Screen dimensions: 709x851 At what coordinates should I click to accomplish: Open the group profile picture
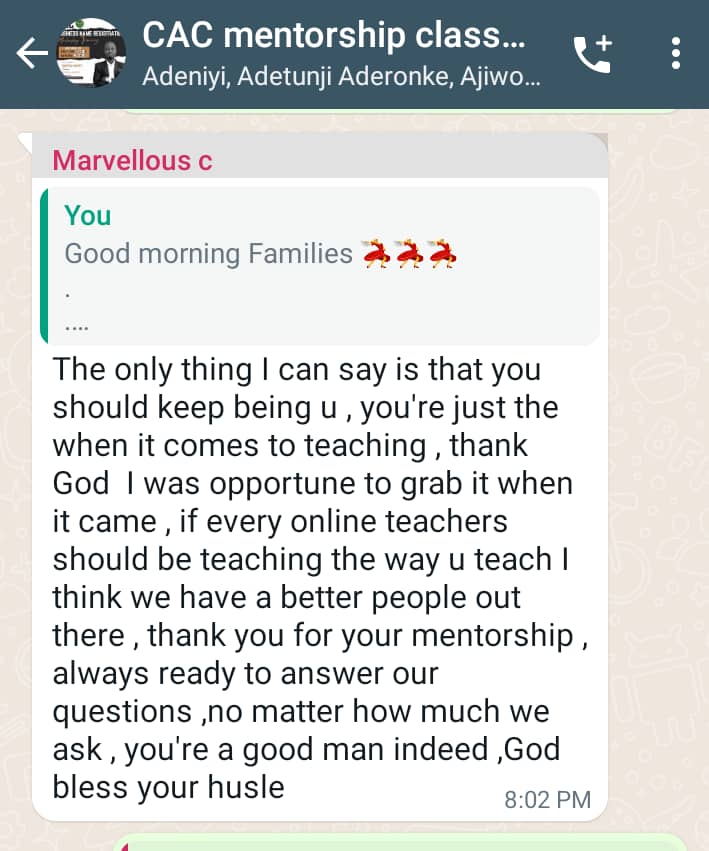(x=97, y=53)
